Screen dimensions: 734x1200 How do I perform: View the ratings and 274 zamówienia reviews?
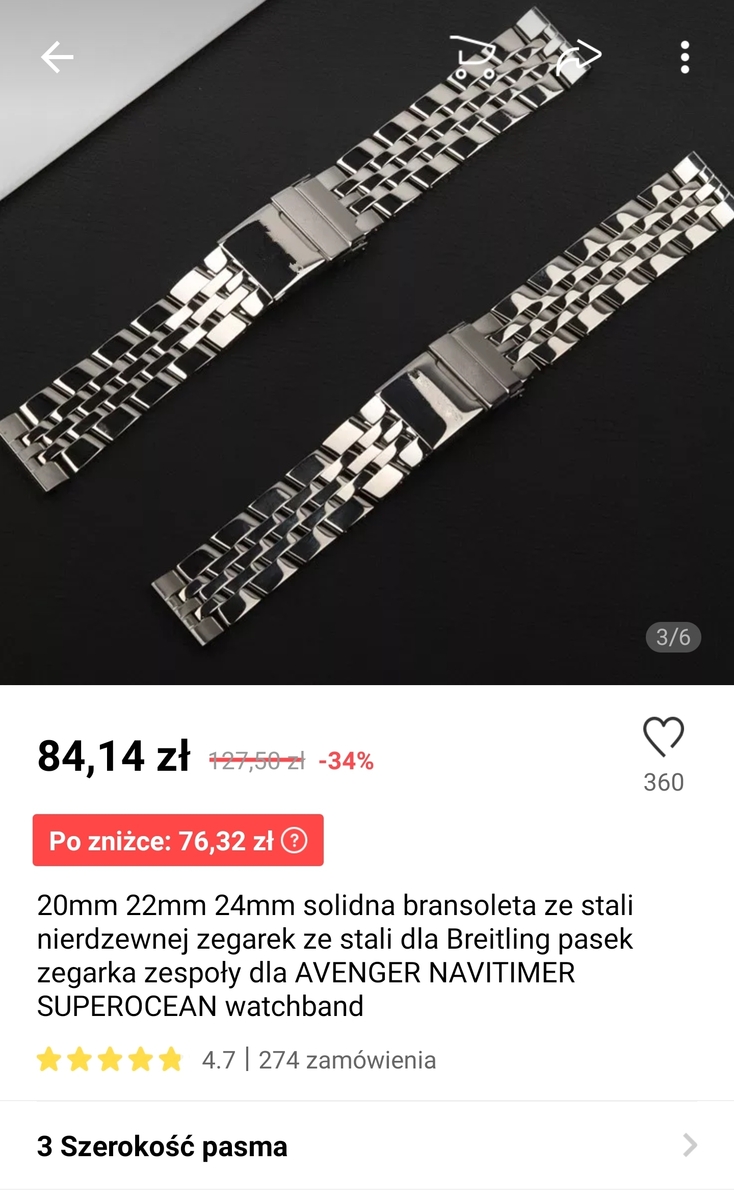click(x=236, y=1060)
